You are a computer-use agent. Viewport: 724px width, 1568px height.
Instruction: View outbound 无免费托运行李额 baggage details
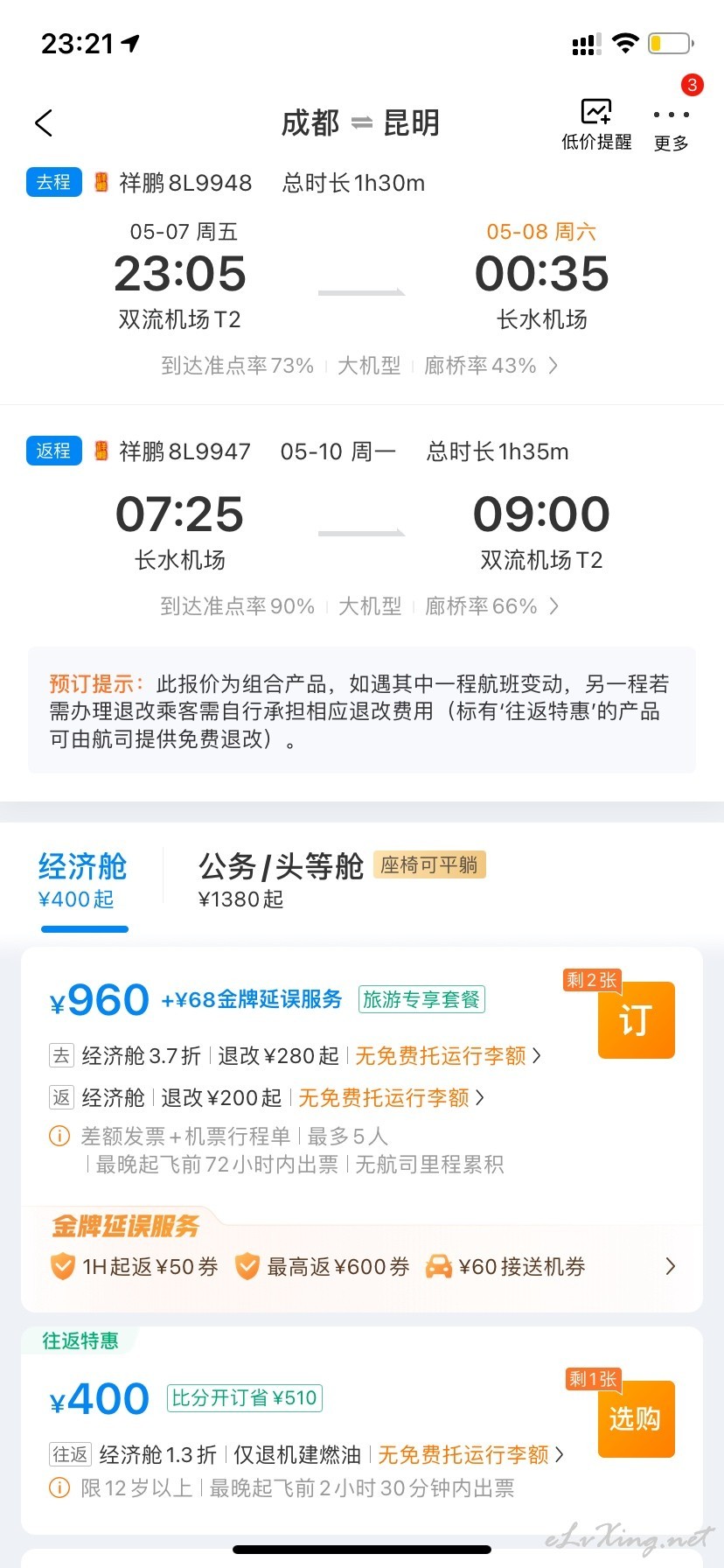pyautogui.click(x=448, y=1056)
